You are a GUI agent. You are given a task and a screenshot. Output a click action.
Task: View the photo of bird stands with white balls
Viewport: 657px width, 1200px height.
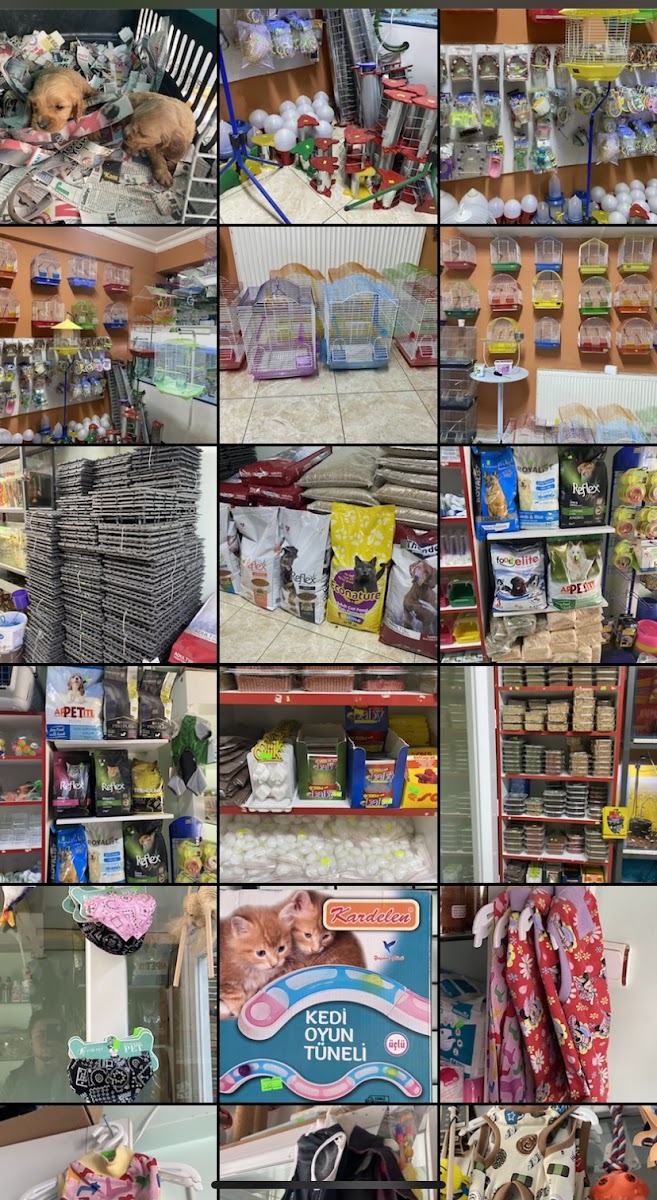[x=328, y=116]
